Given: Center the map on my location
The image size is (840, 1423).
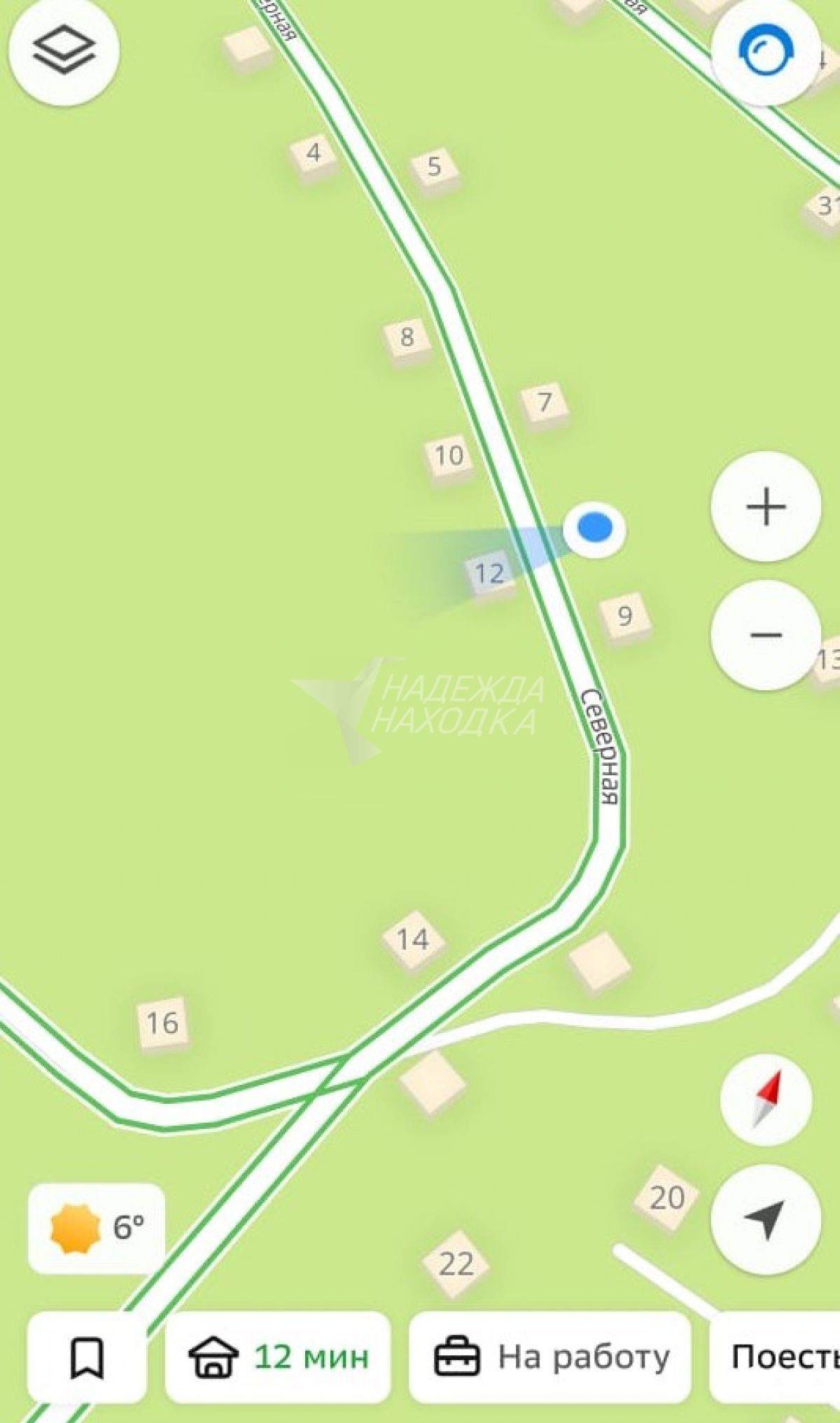Looking at the screenshot, I should click(766, 1220).
